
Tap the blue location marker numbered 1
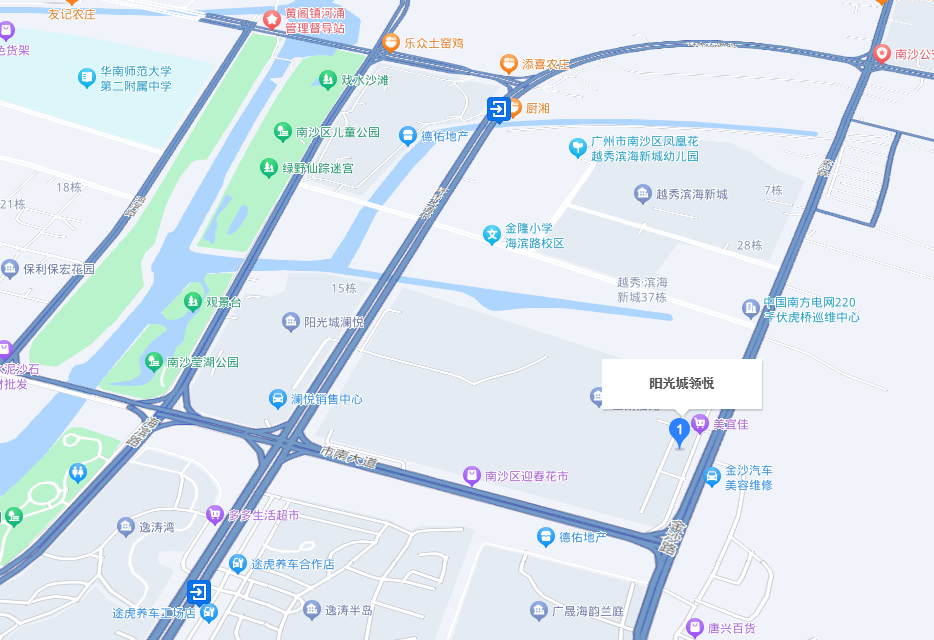[679, 432]
